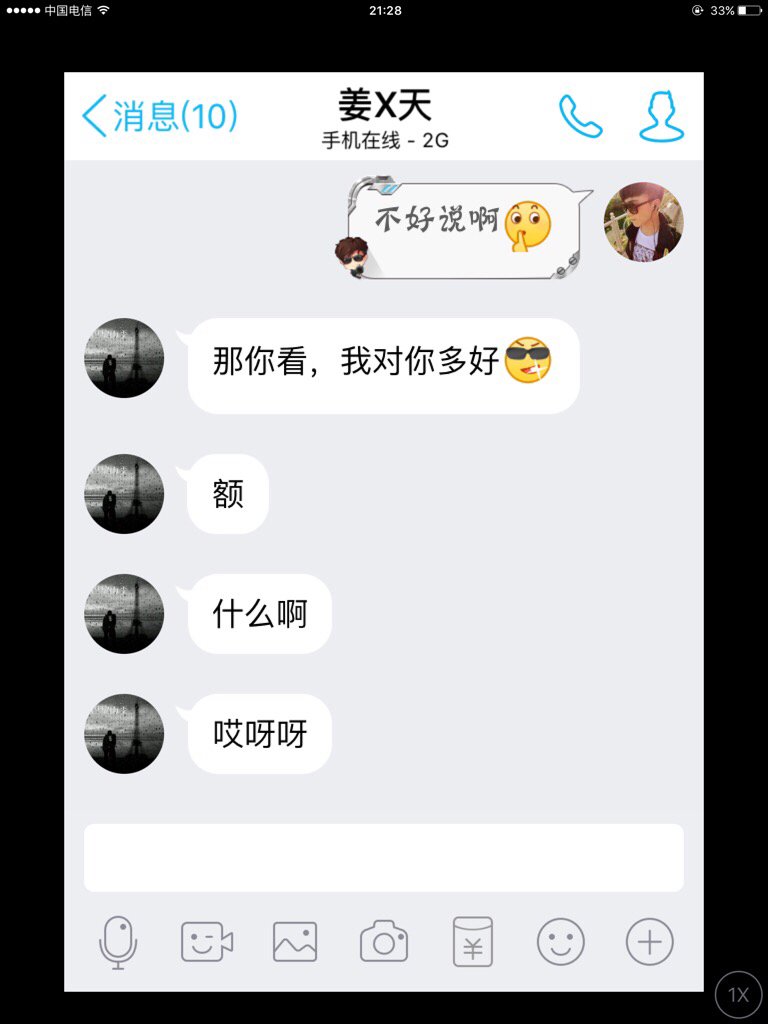The image size is (768, 1024).
Task: Start a voice call with 姜X天
Action: point(580,117)
